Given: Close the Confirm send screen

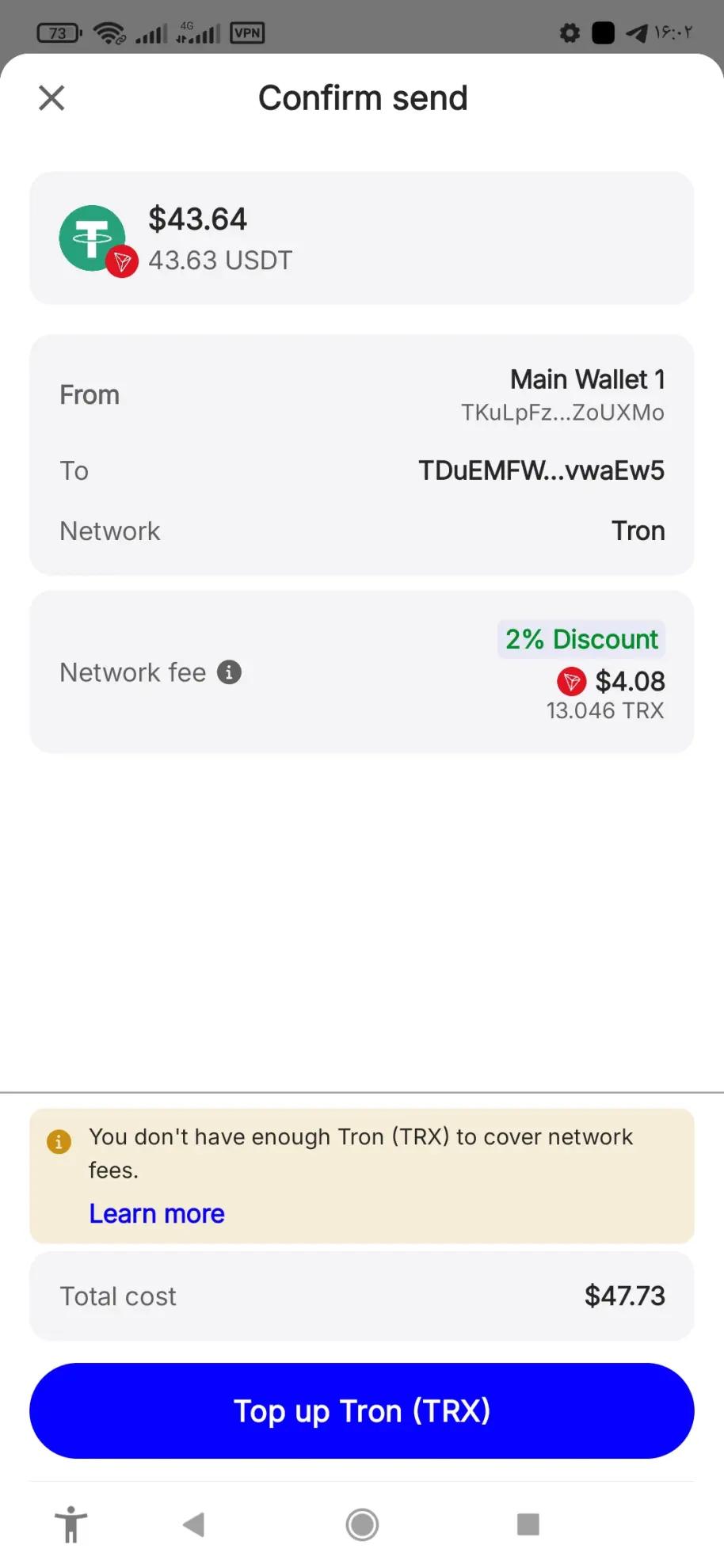Looking at the screenshot, I should (51, 98).
